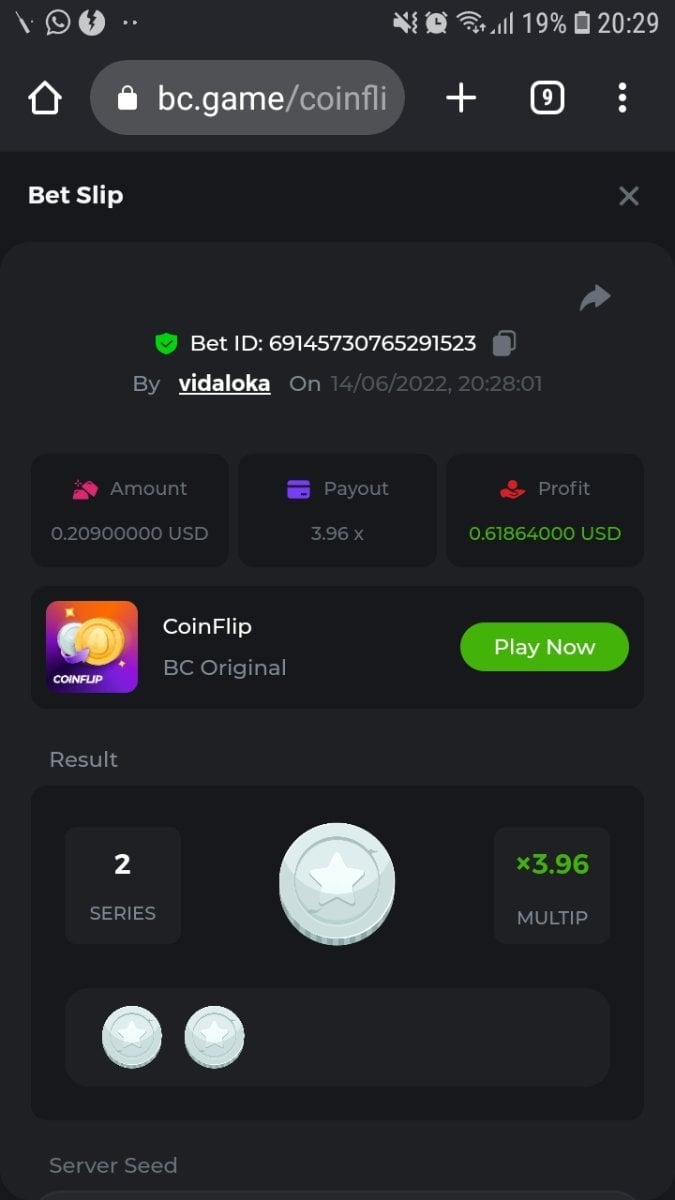Copy the Bet ID

click(x=504, y=343)
